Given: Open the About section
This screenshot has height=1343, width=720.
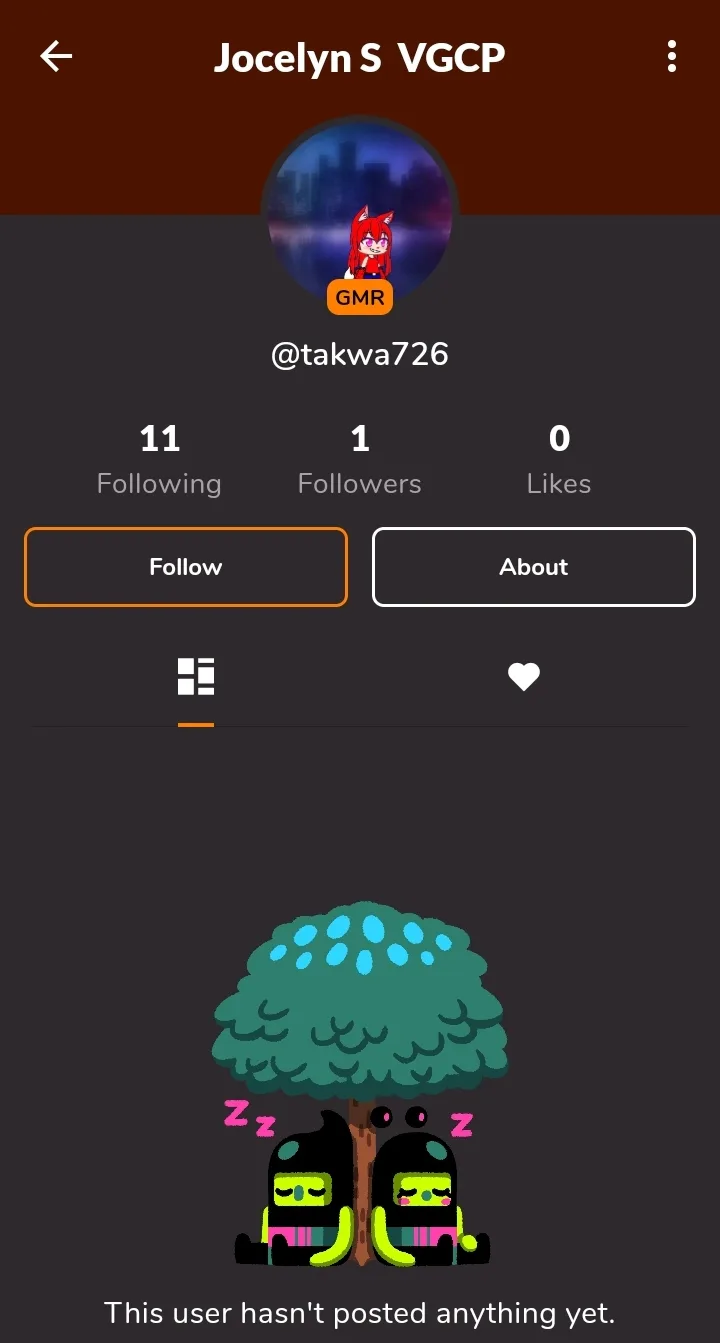Looking at the screenshot, I should pyautogui.click(x=534, y=567).
